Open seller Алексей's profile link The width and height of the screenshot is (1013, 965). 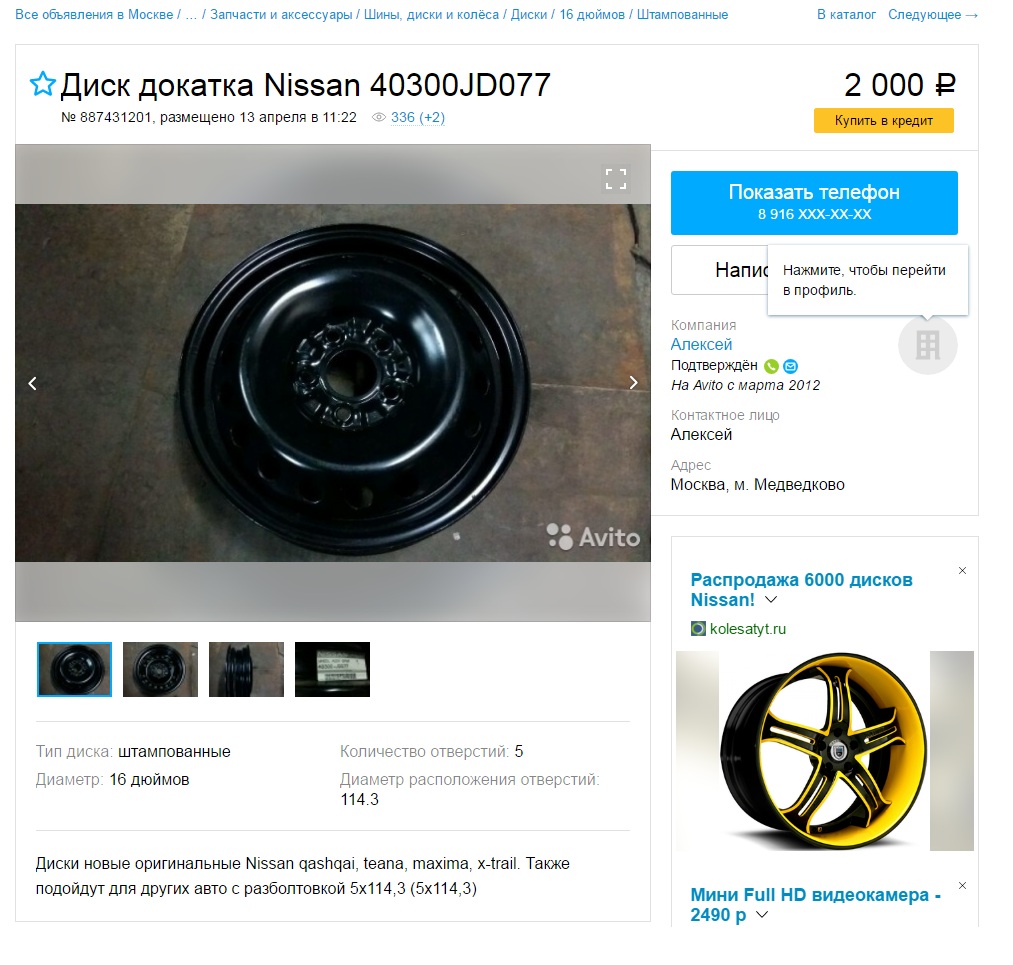(x=701, y=344)
